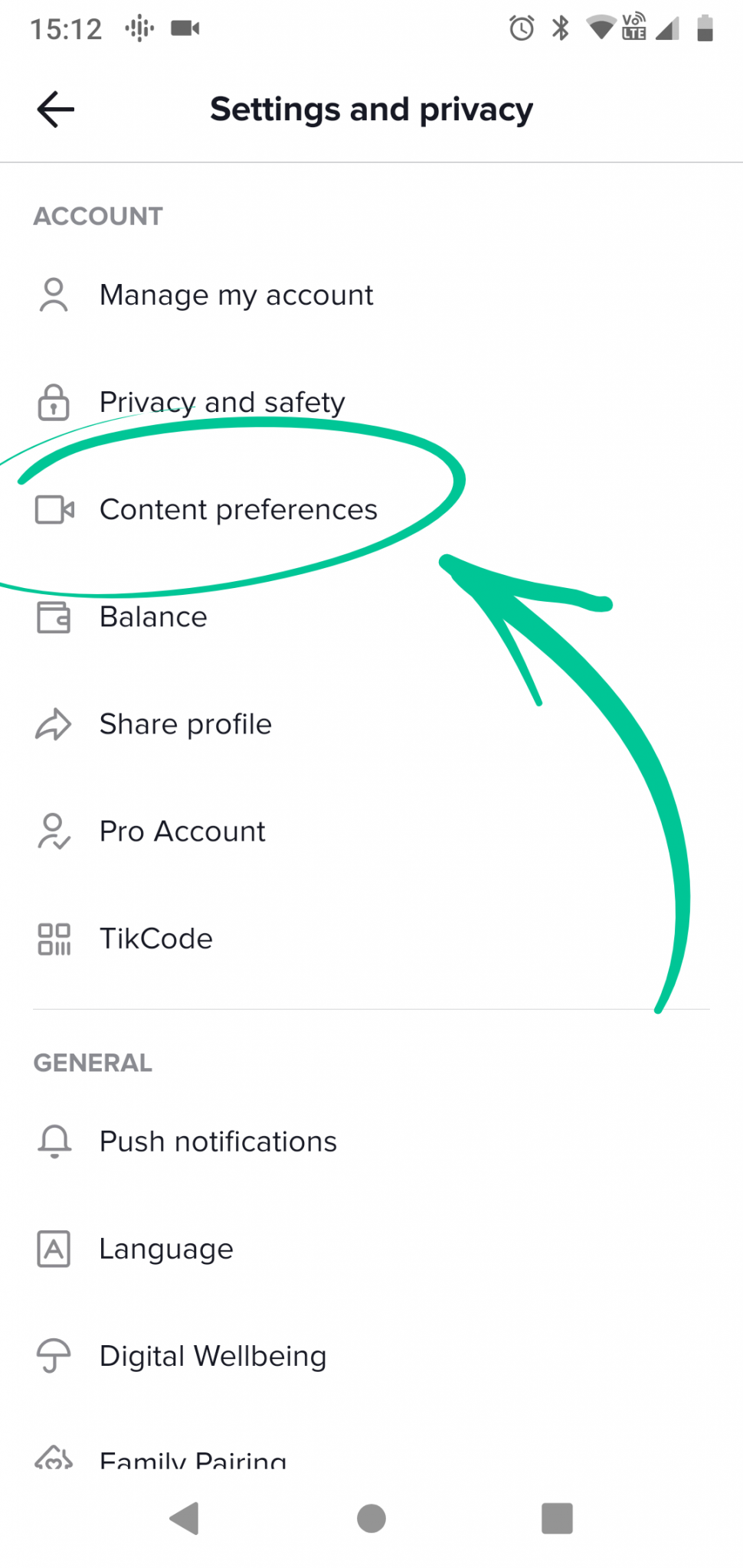Tap the system home button

[371, 1518]
